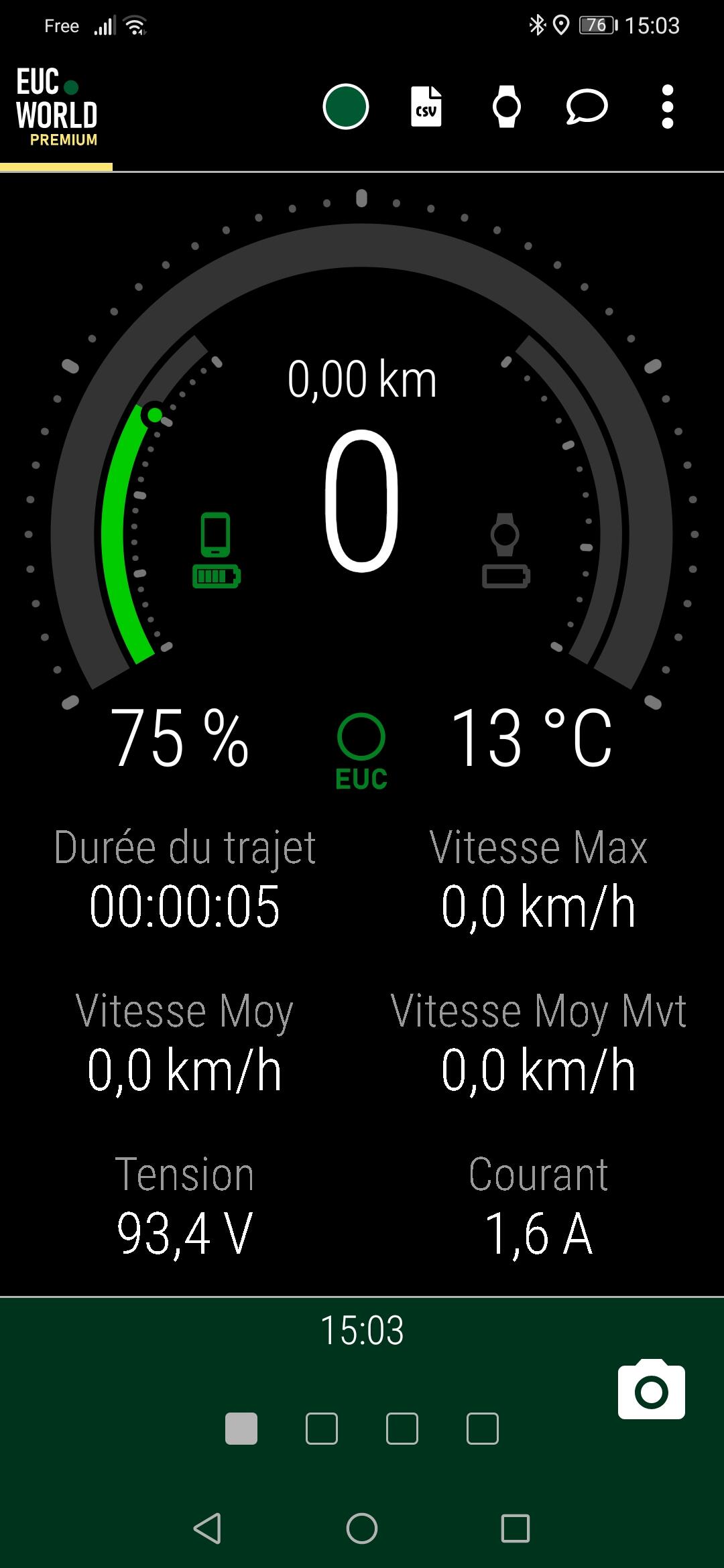724x1568 pixels.
Task: Tap the camera screenshot button
Action: click(652, 1388)
